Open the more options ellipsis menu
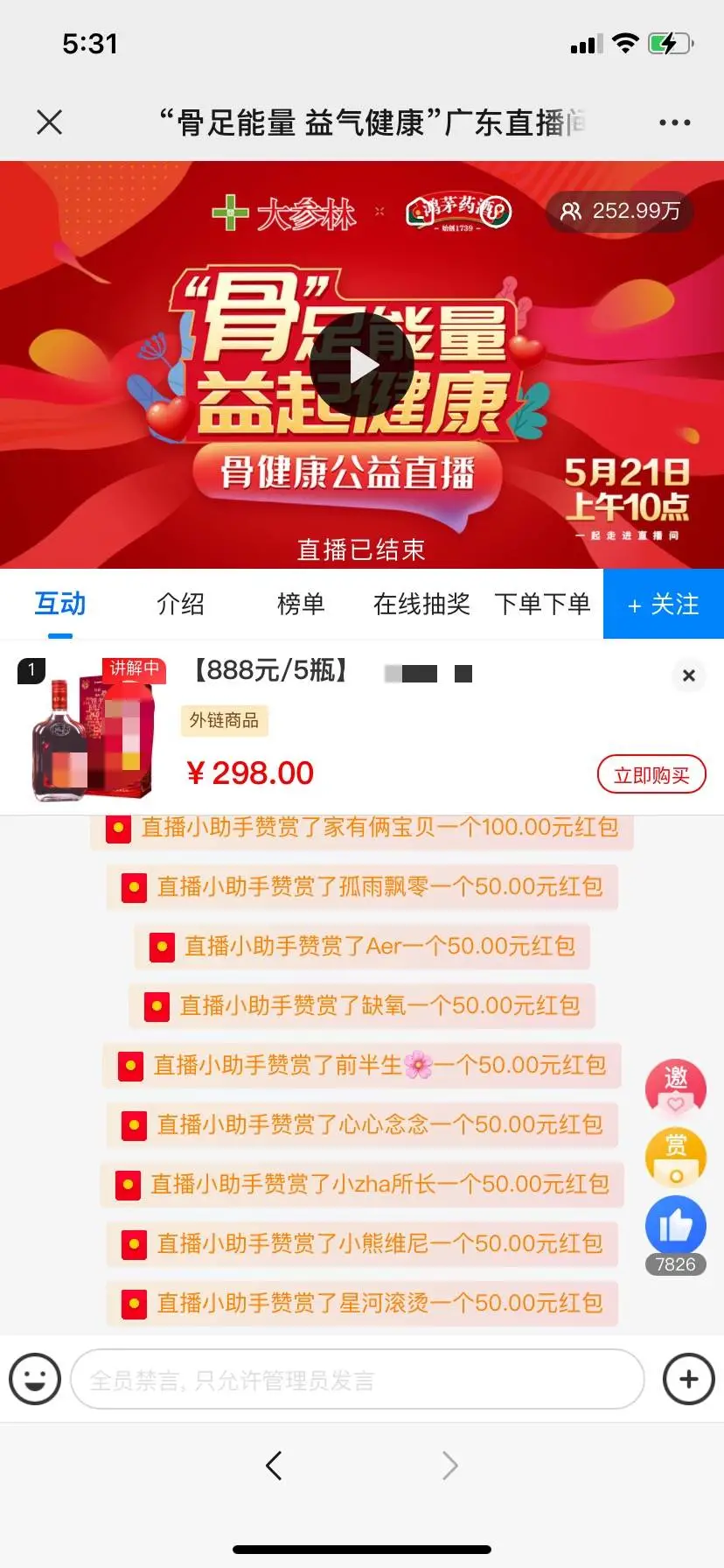Viewport: 724px width, 1568px height. coord(673,122)
